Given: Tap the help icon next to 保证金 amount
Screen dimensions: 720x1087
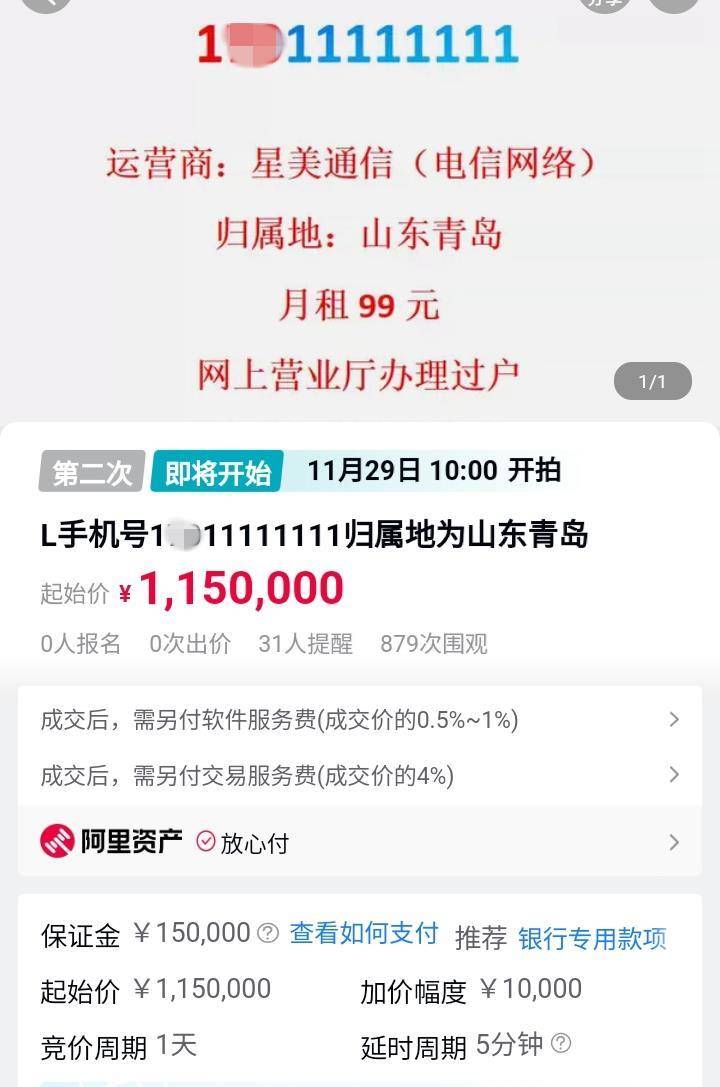Looking at the screenshot, I should pyautogui.click(x=268, y=933).
